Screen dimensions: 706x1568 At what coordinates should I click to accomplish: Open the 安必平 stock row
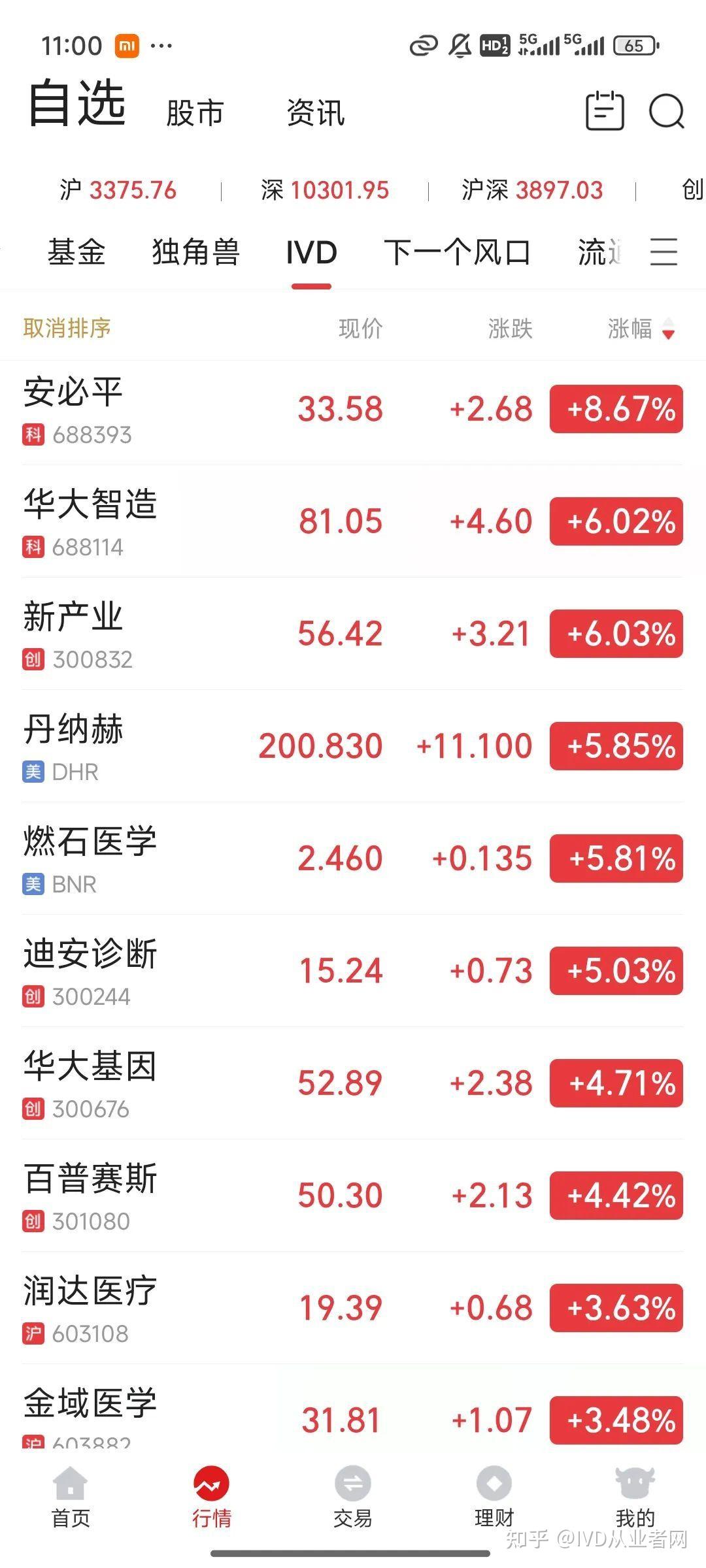pos(353,410)
